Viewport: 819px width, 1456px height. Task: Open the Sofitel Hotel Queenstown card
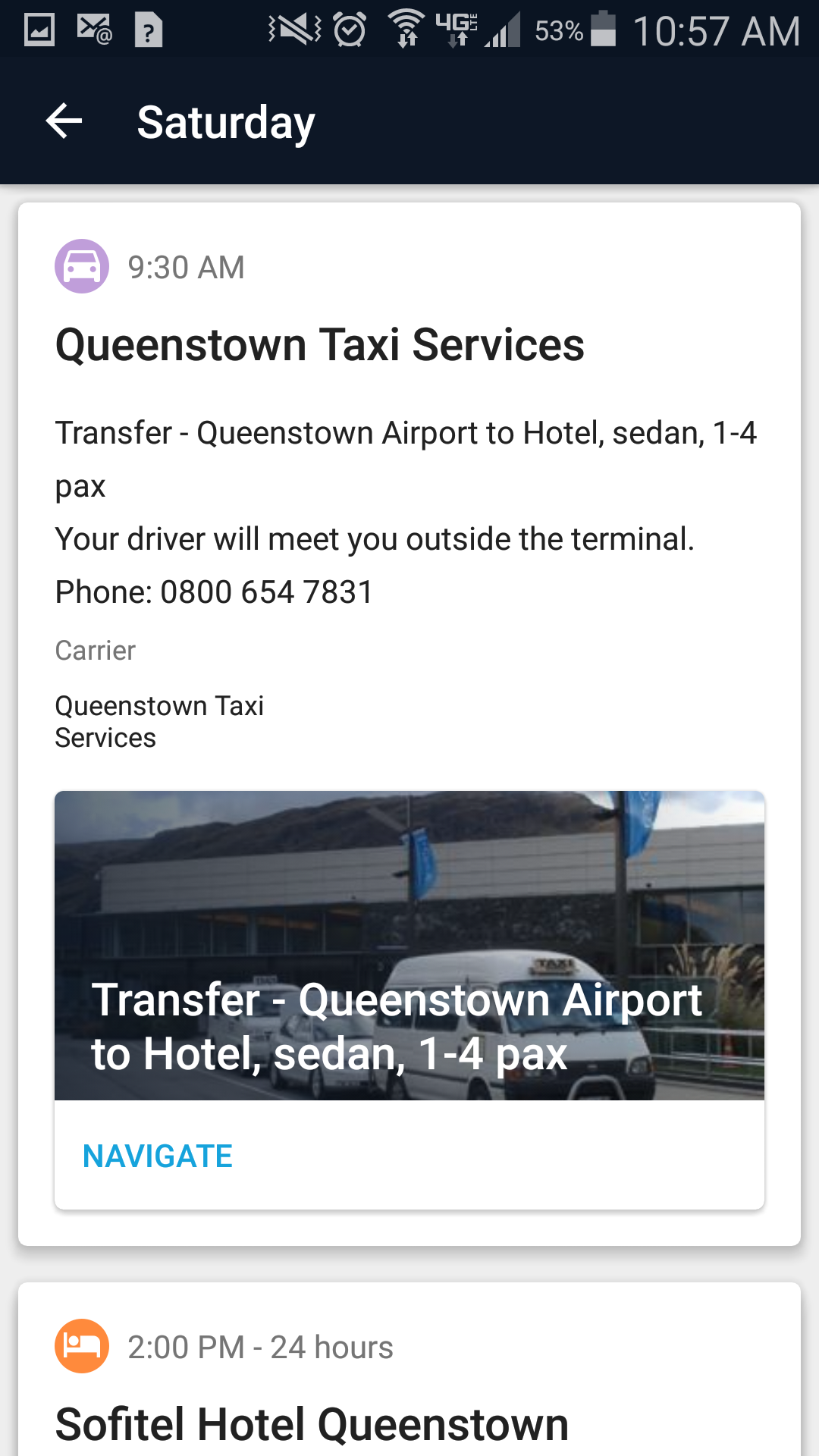point(312,1423)
